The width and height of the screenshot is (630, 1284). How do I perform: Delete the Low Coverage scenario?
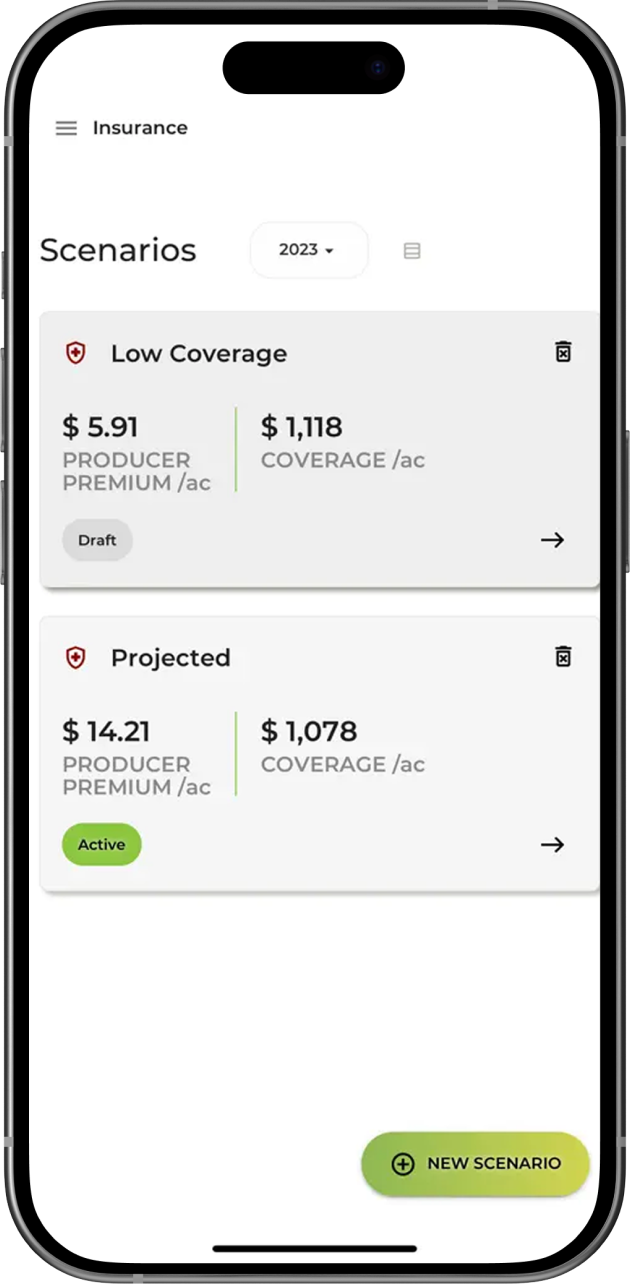564,352
